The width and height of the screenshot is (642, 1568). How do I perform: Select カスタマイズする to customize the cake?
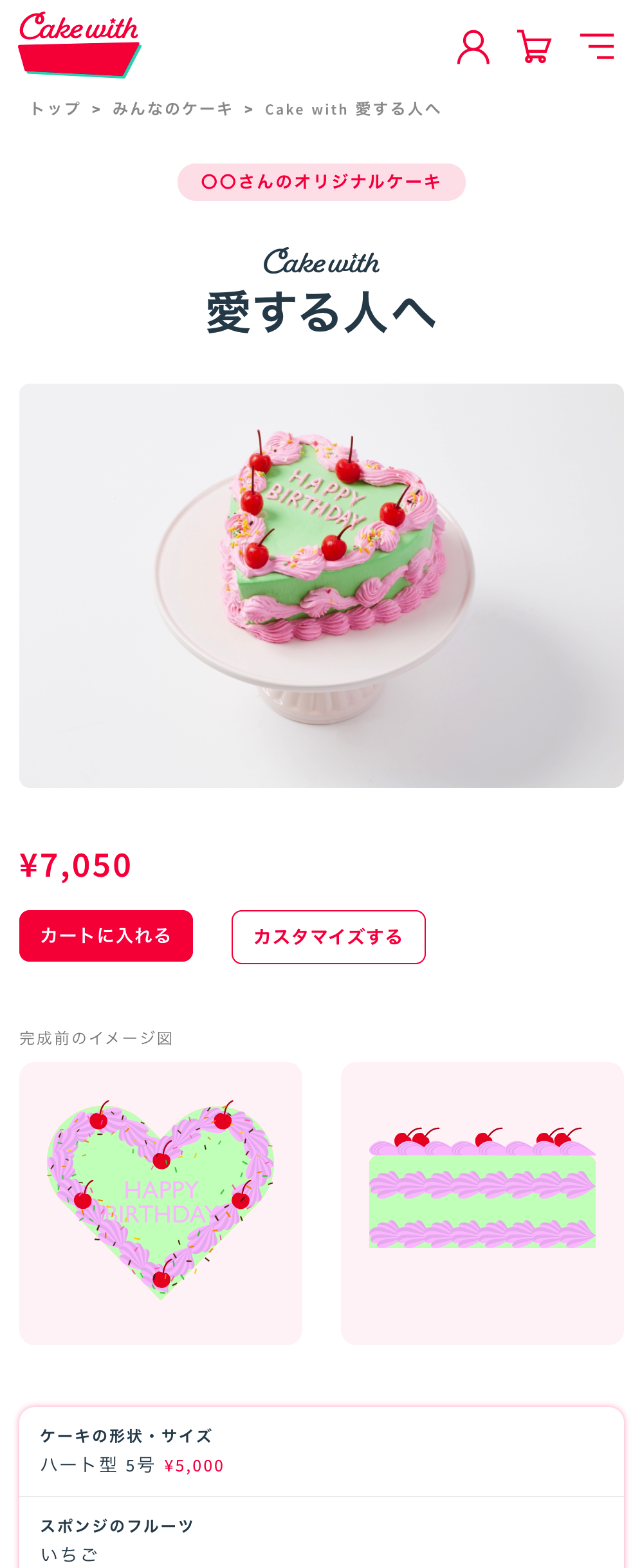click(x=328, y=937)
